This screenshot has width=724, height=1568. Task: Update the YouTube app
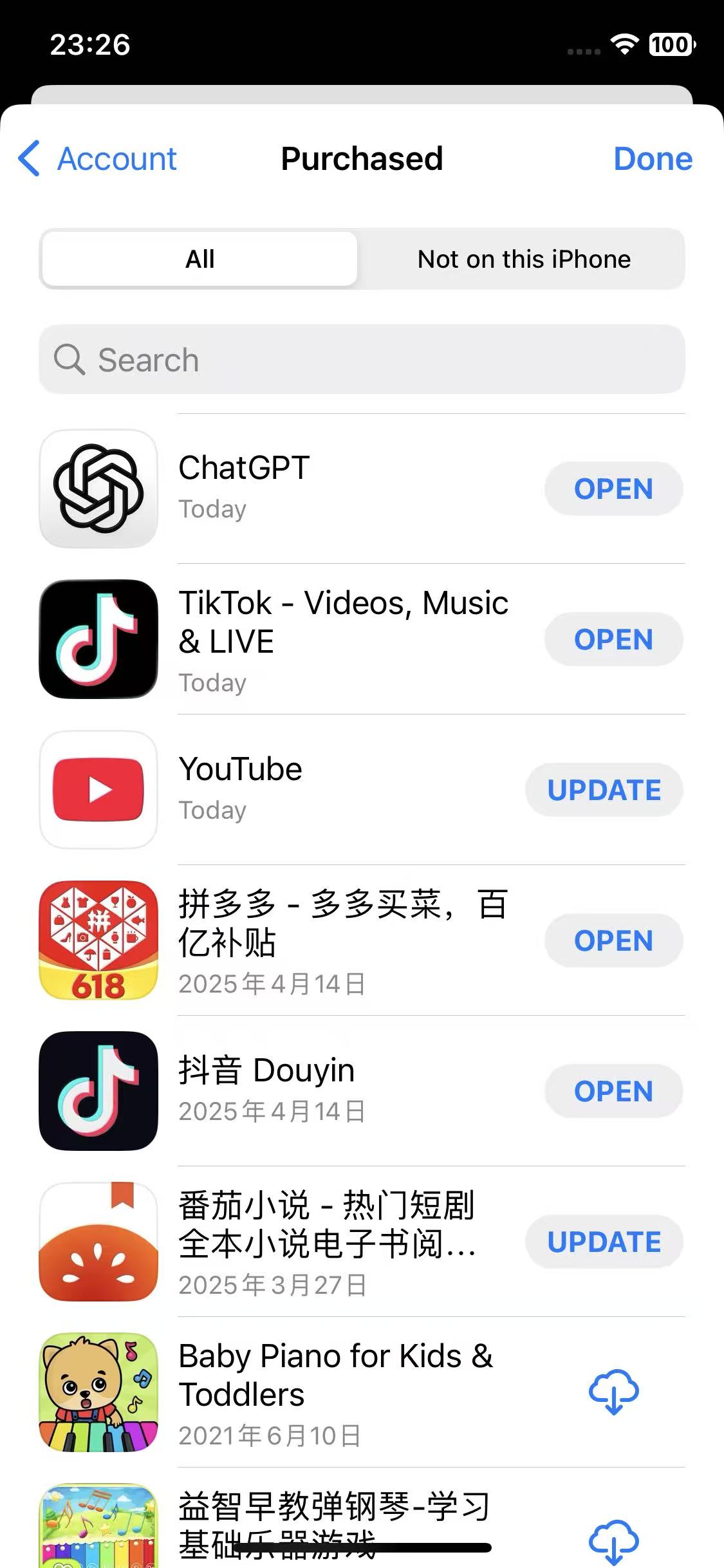tap(604, 790)
